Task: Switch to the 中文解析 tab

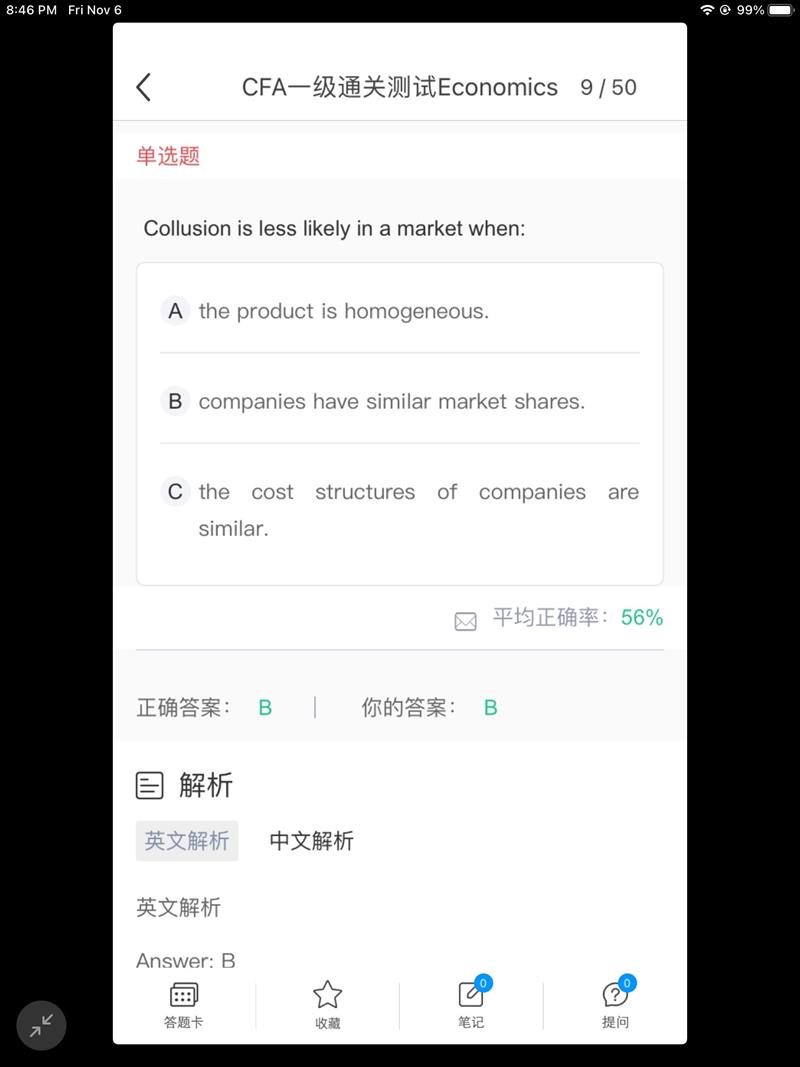Action: tap(311, 841)
